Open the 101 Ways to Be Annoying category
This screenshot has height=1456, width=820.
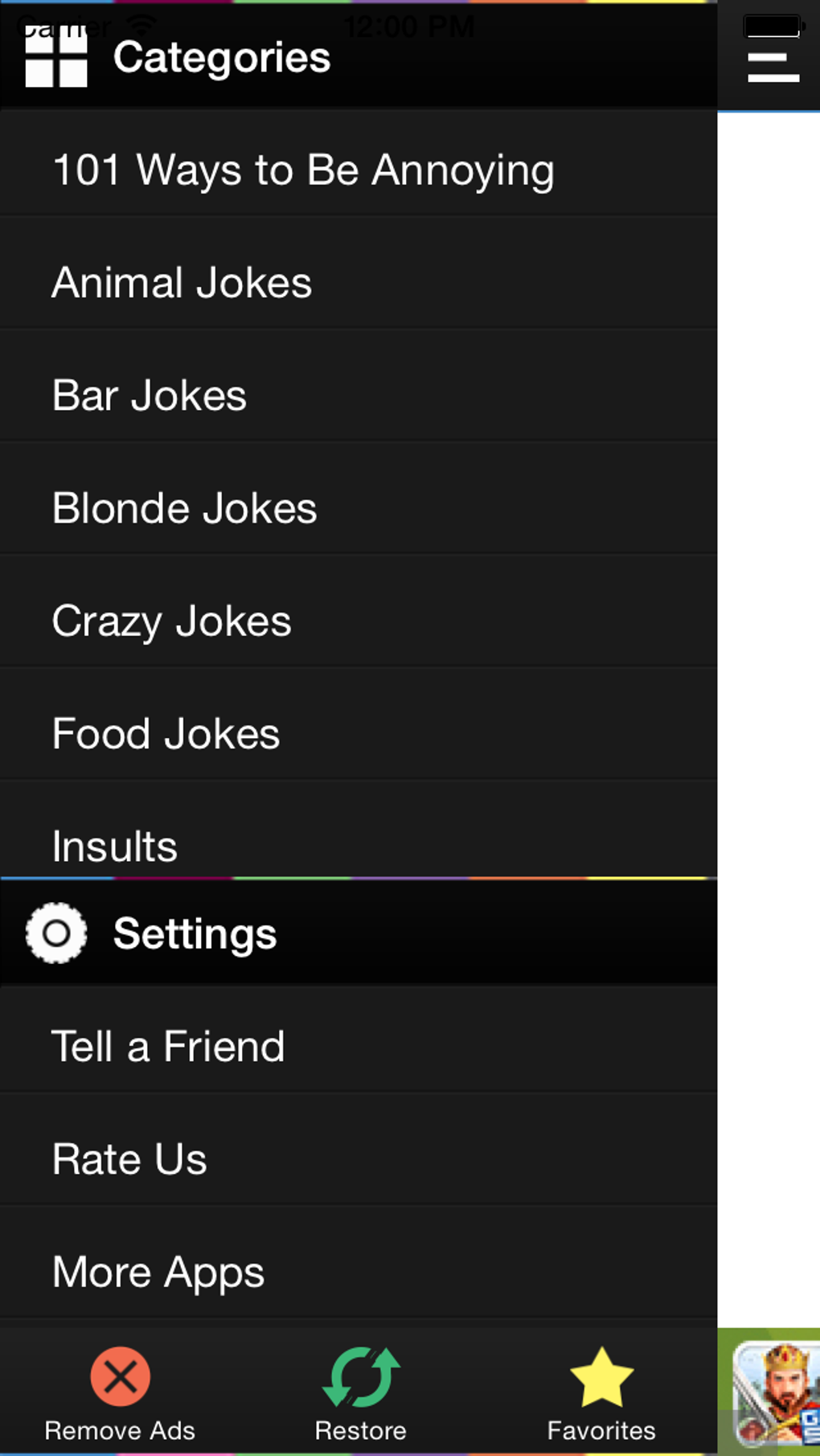[303, 169]
